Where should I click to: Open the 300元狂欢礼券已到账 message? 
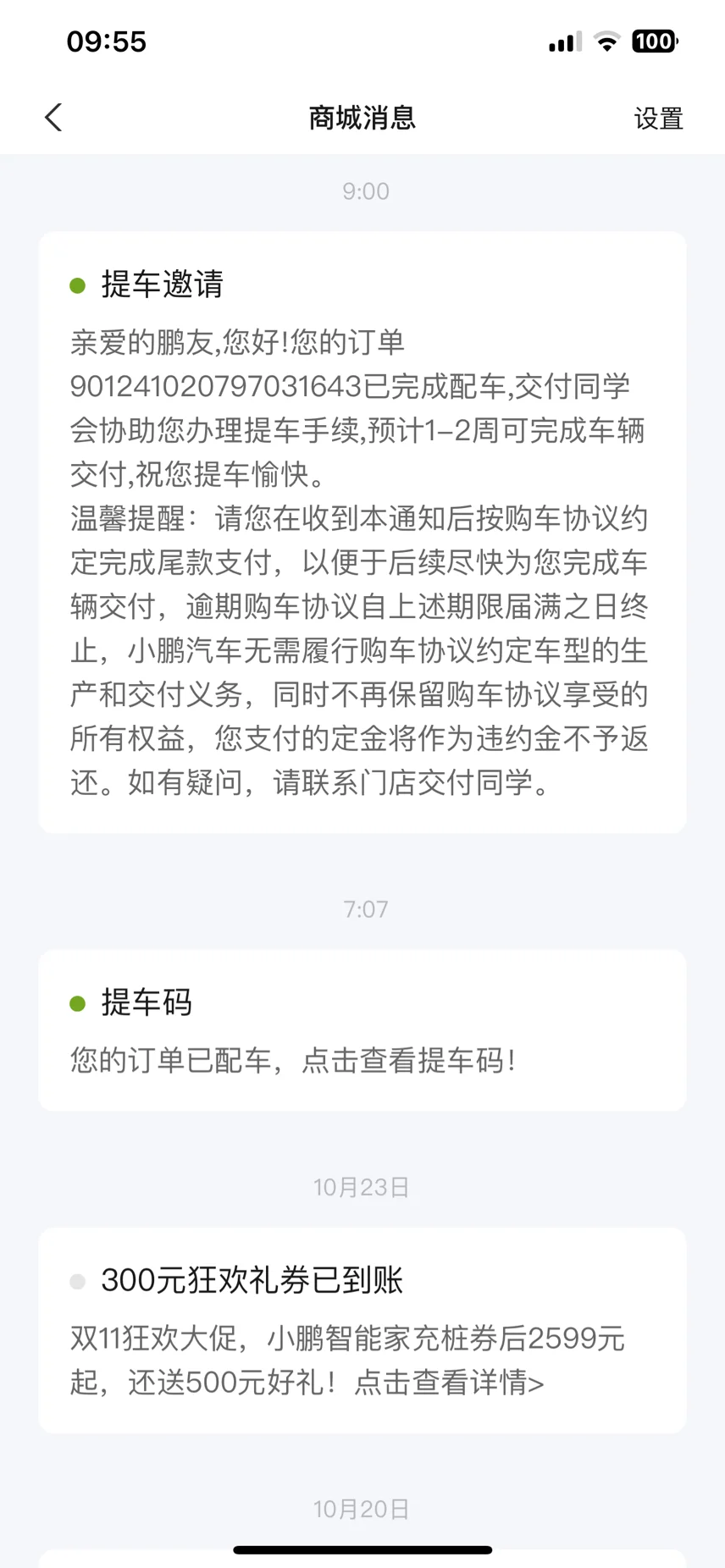pyautogui.click(x=362, y=1329)
